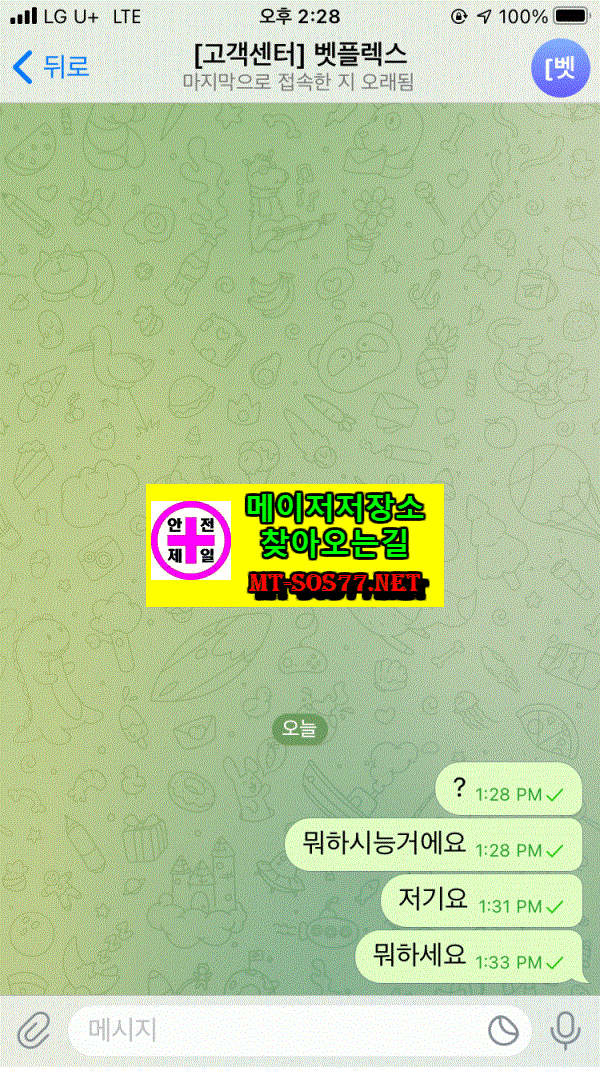Screen dimensions: 600x1067
Task: Go back with the 뒤로 button
Action: pos(51,68)
